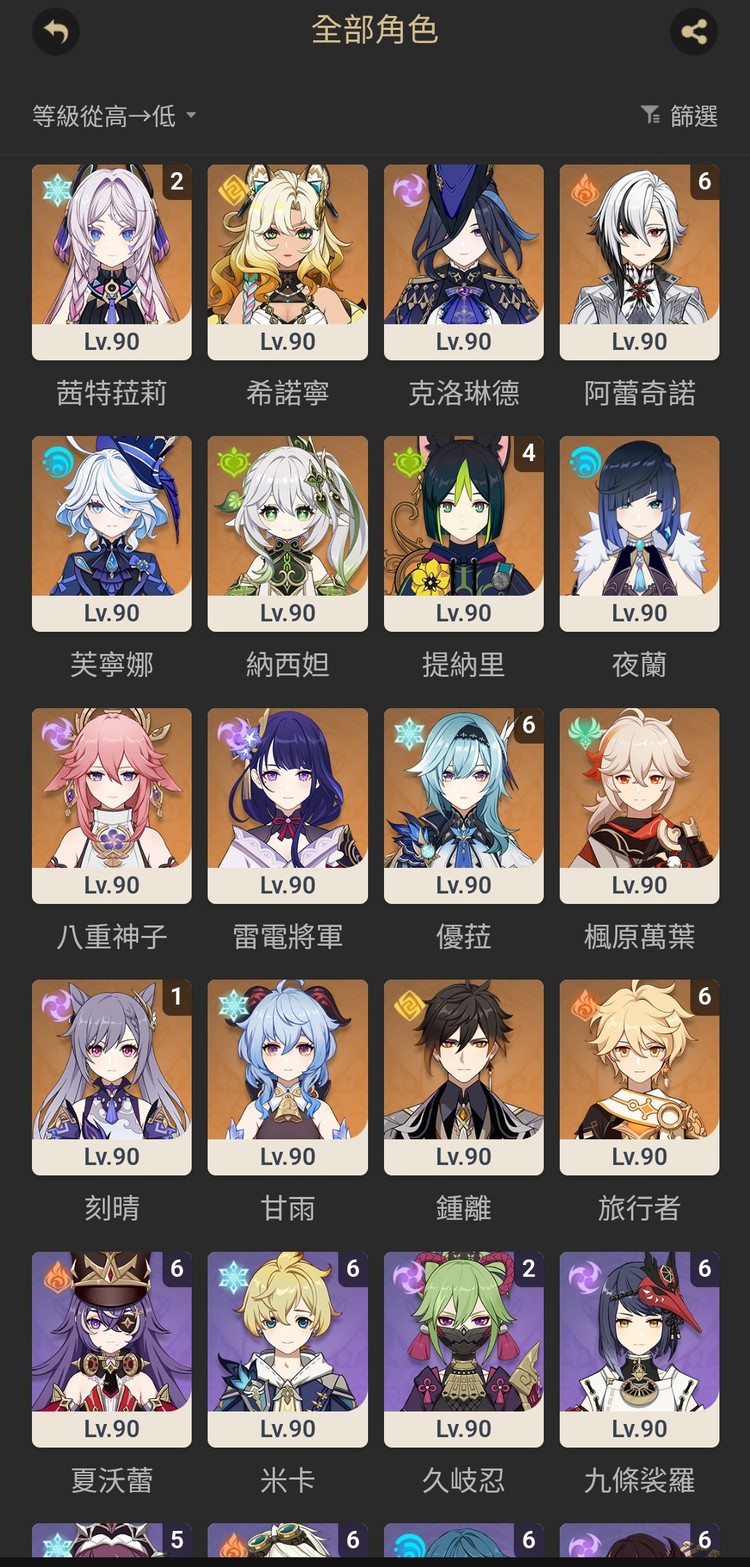
Task: Open the 篩選 filter
Action: [x=680, y=116]
